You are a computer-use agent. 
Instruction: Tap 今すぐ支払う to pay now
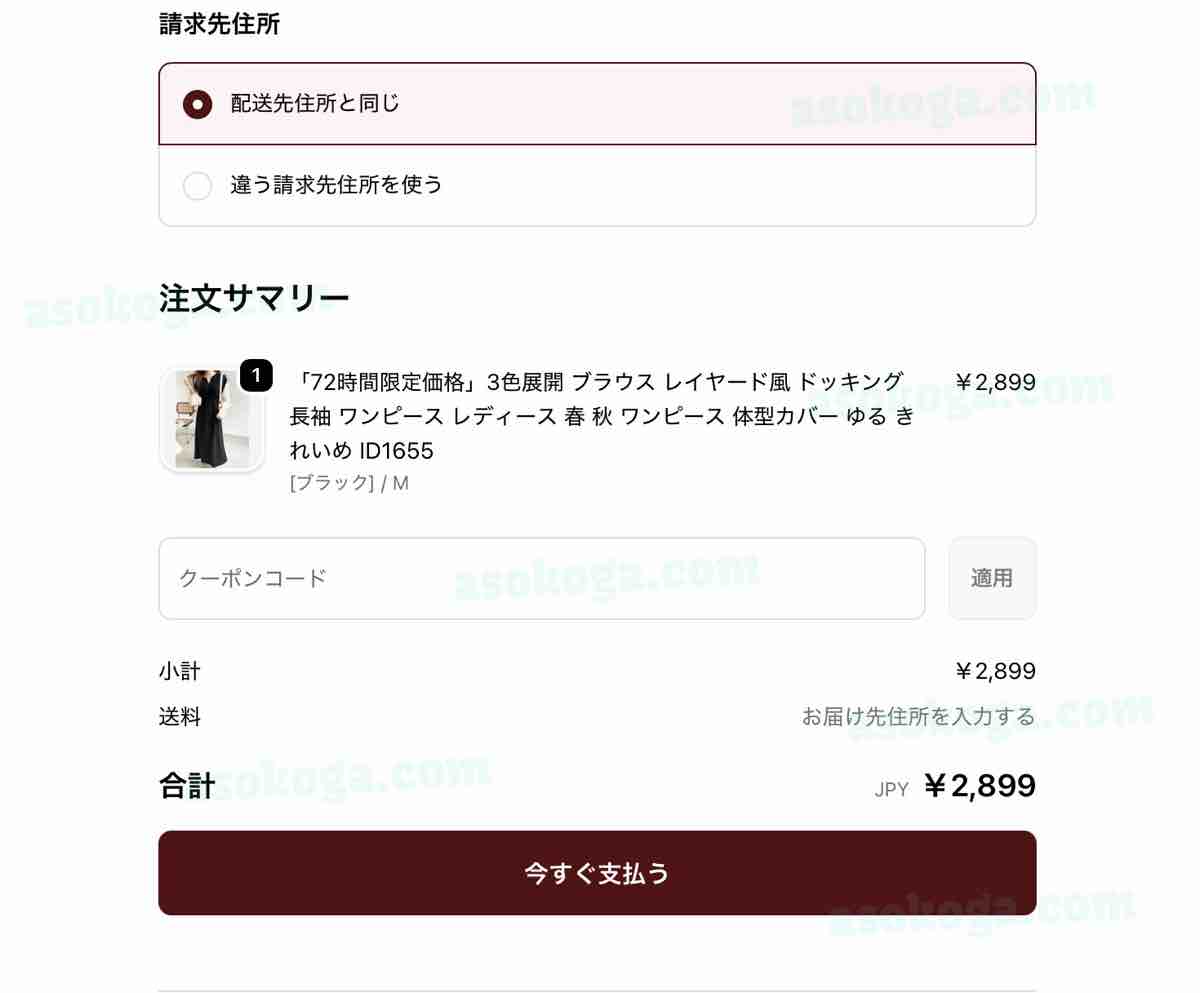pyautogui.click(x=597, y=873)
